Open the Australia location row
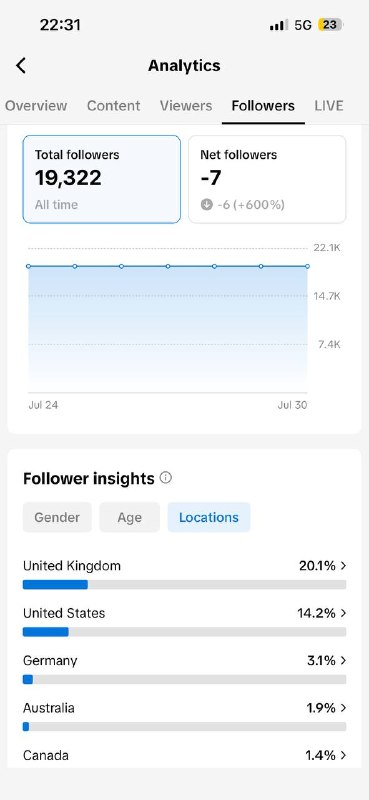The image size is (369, 800). pyautogui.click(x=184, y=716)
